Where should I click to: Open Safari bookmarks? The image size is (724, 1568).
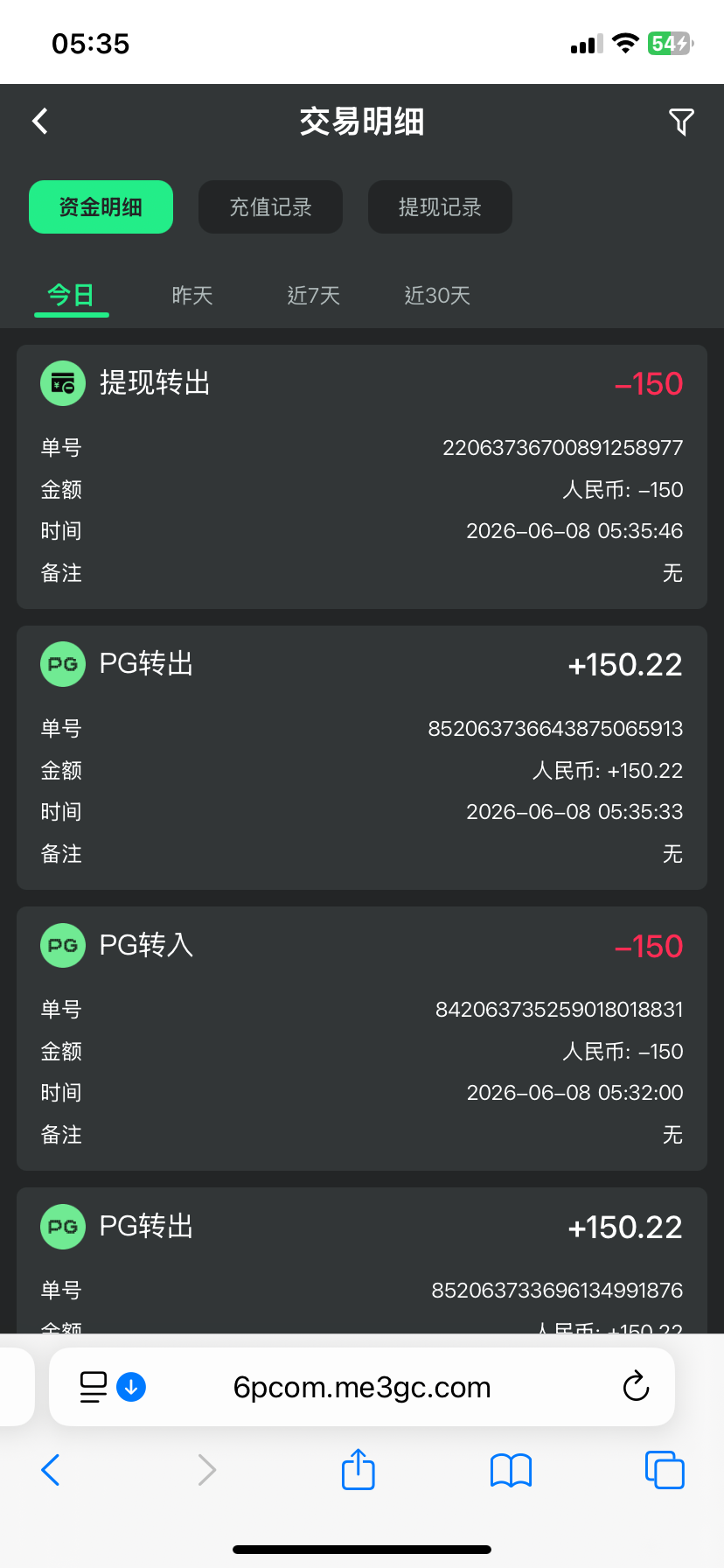pyautogui.click(x=512, y=1470)
